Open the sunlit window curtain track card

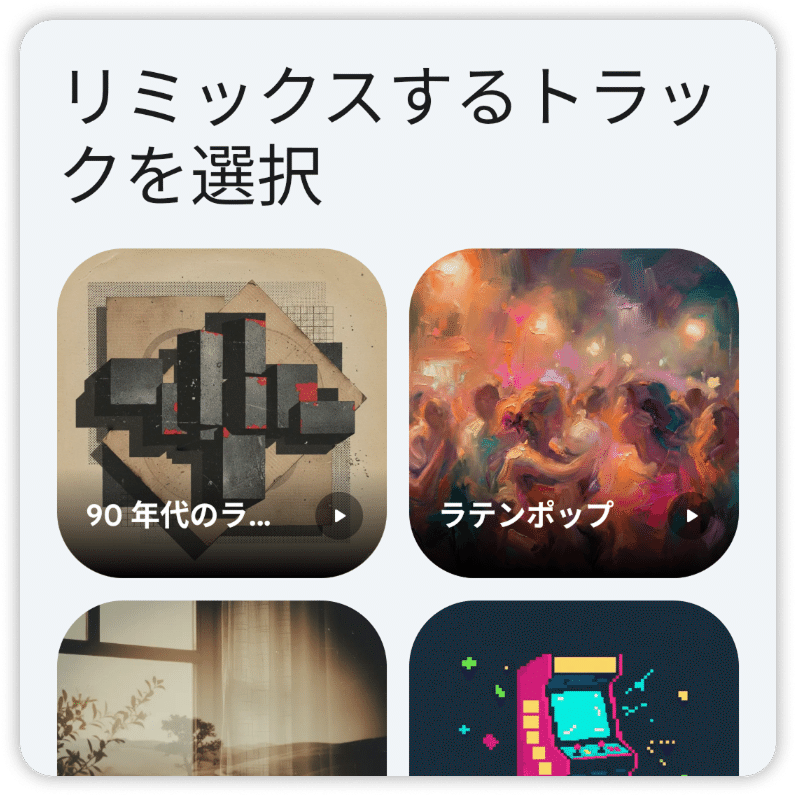[221, 688]
